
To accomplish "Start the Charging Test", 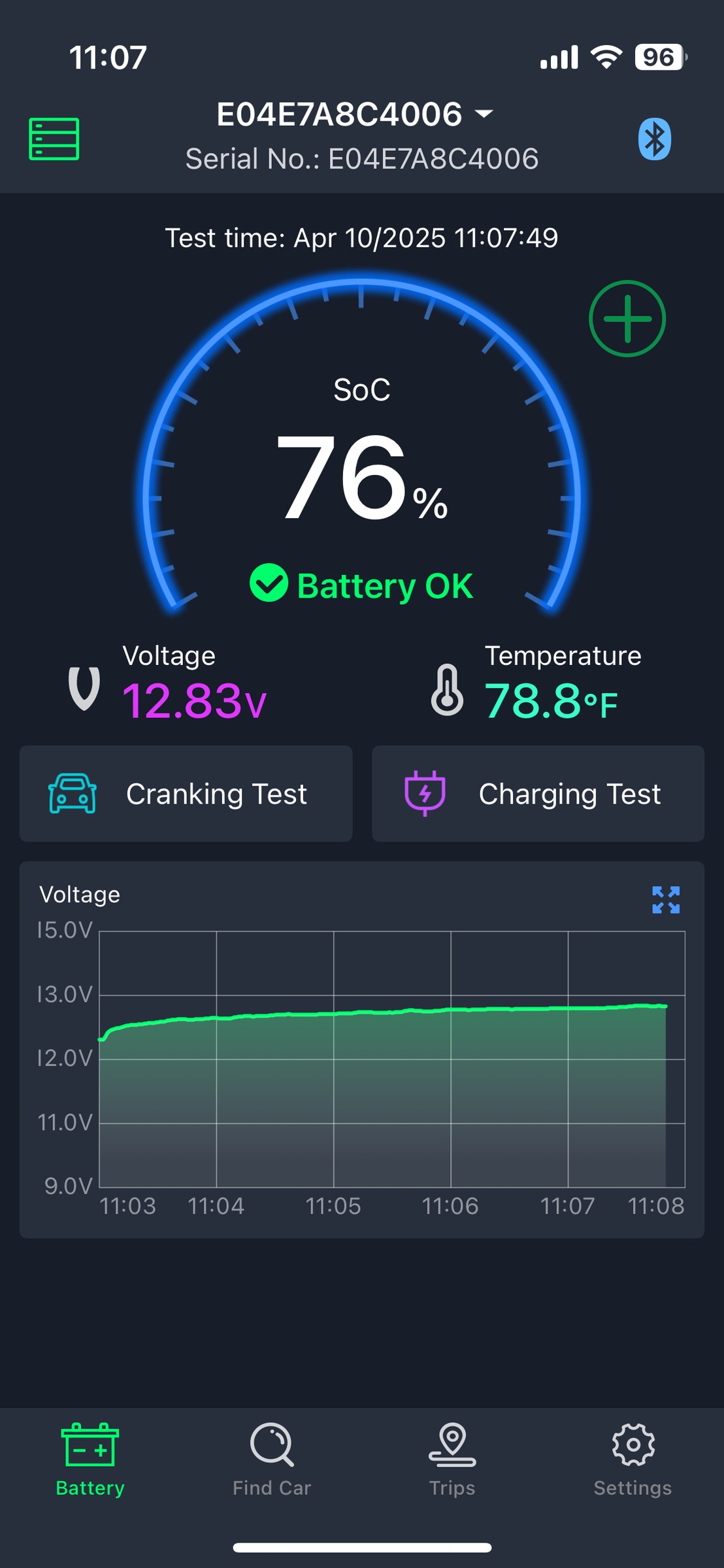I will pos(538,794).
